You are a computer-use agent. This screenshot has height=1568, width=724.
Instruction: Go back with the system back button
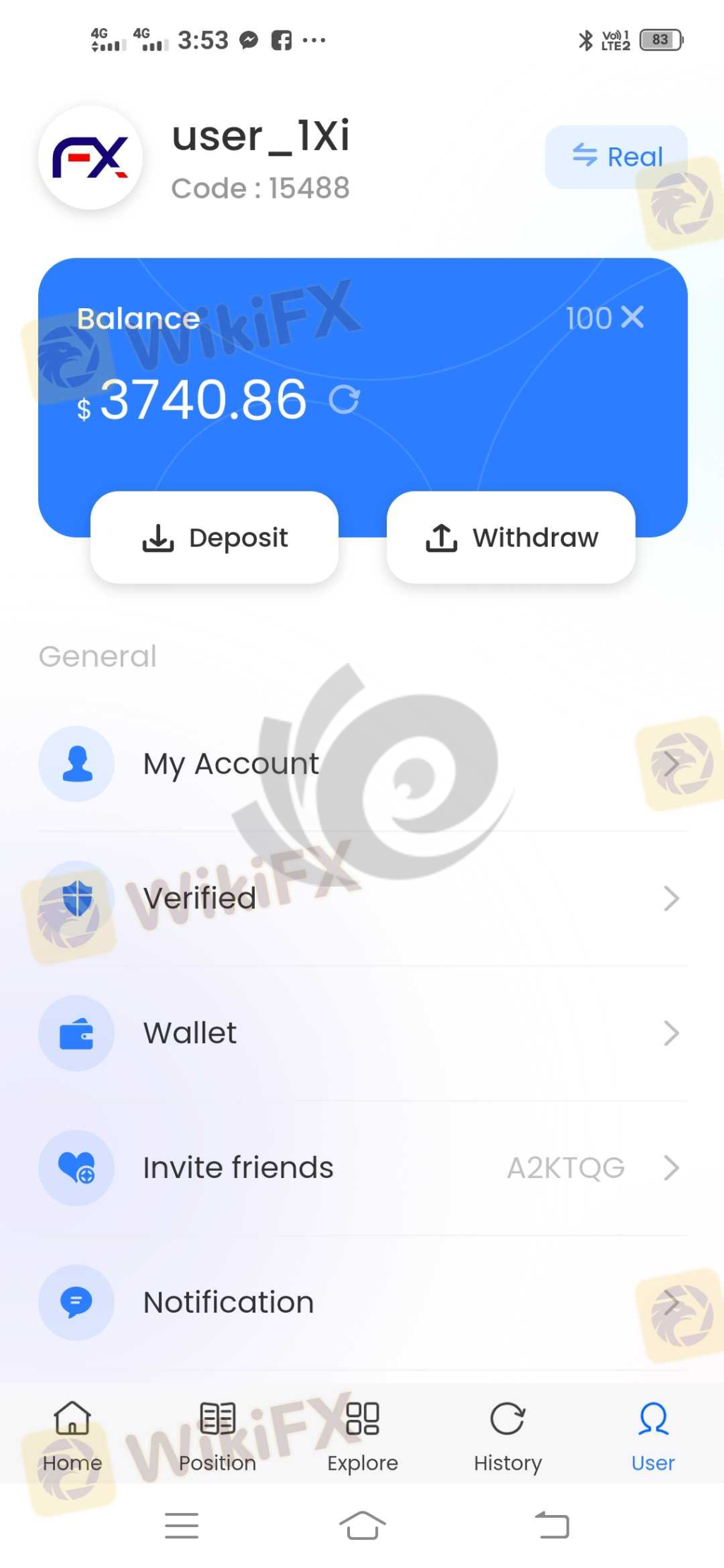tap(553, 1525)
